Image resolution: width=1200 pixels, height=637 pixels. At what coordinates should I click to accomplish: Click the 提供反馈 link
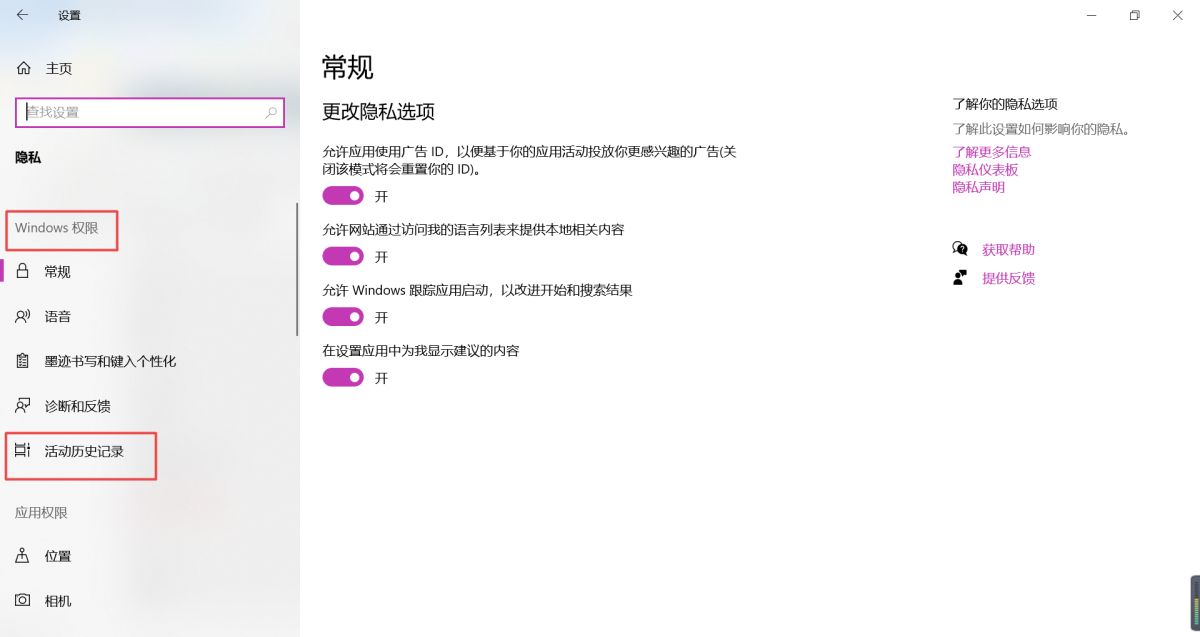[x=1008, y=278]
